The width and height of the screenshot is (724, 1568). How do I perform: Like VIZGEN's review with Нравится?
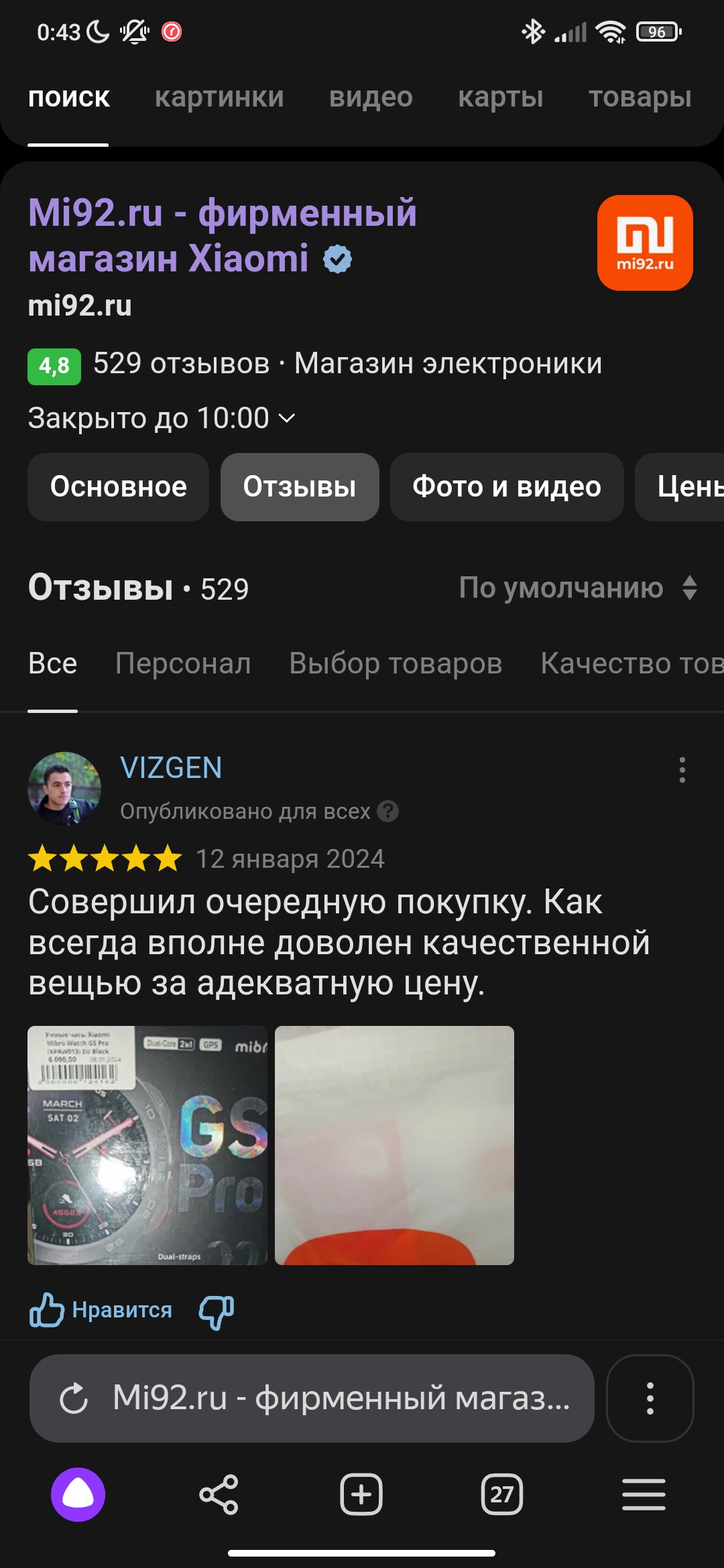(101, 1310)
